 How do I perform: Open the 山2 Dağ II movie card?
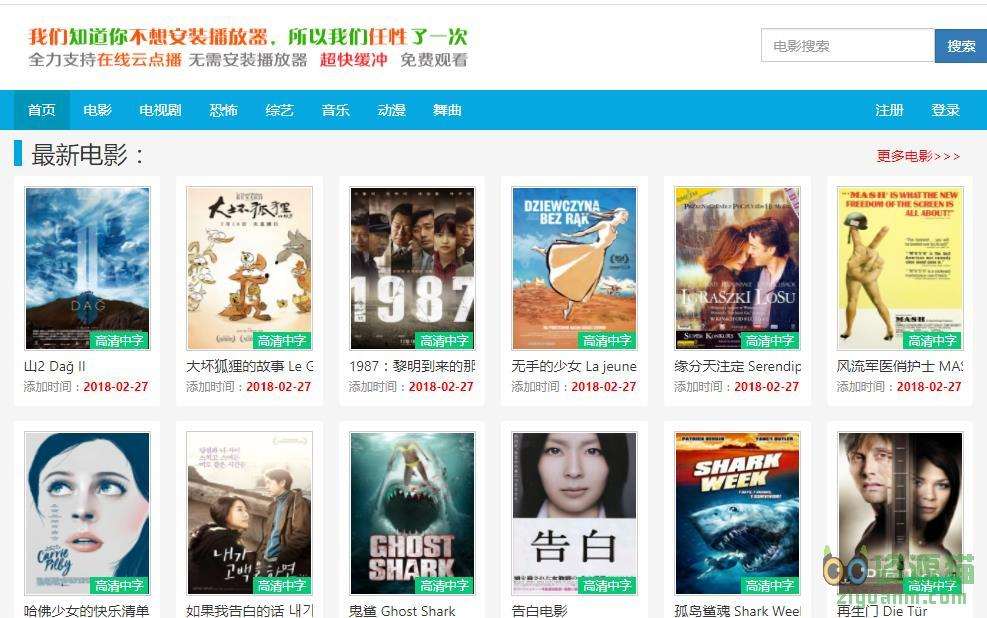tap(87, 268)
